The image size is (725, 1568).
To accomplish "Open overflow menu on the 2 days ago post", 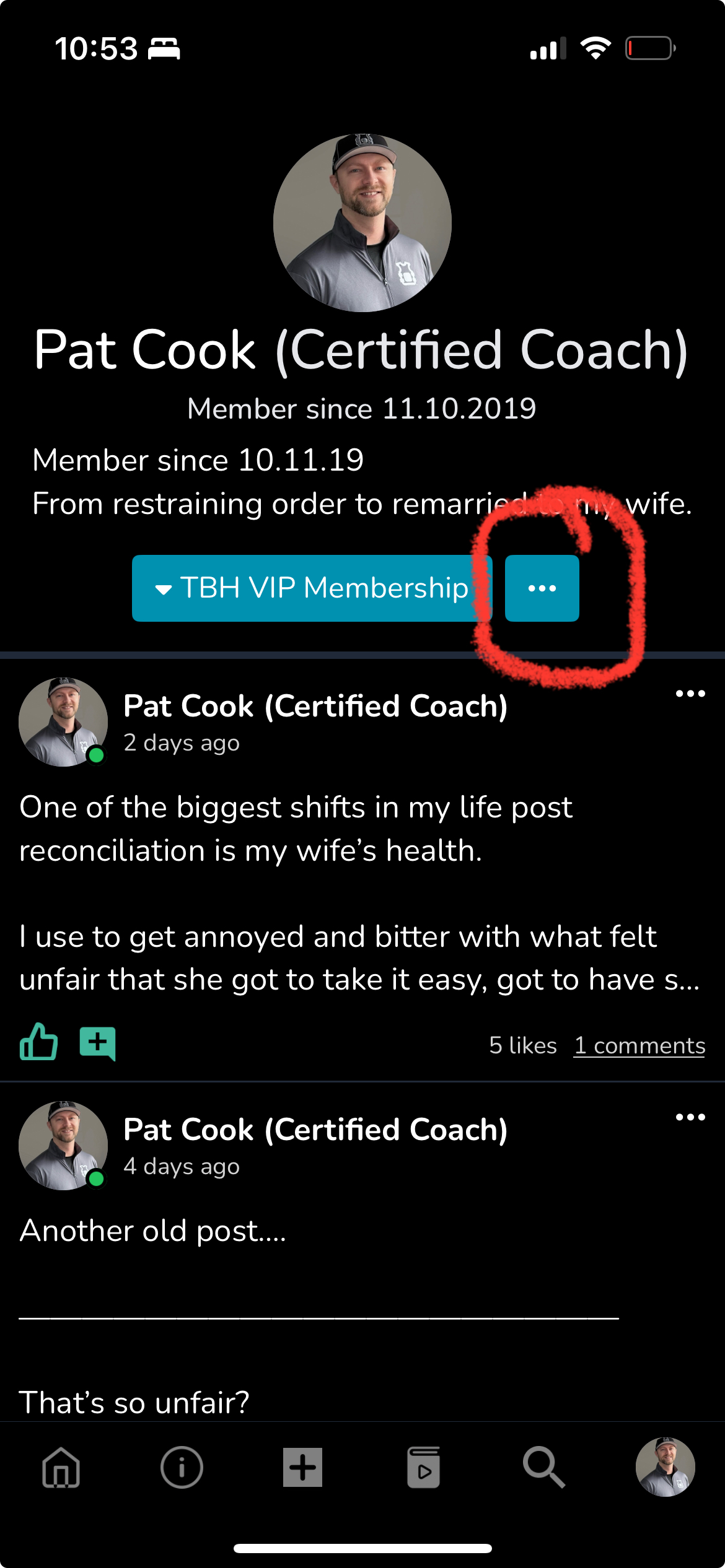I will pos(690,694).
